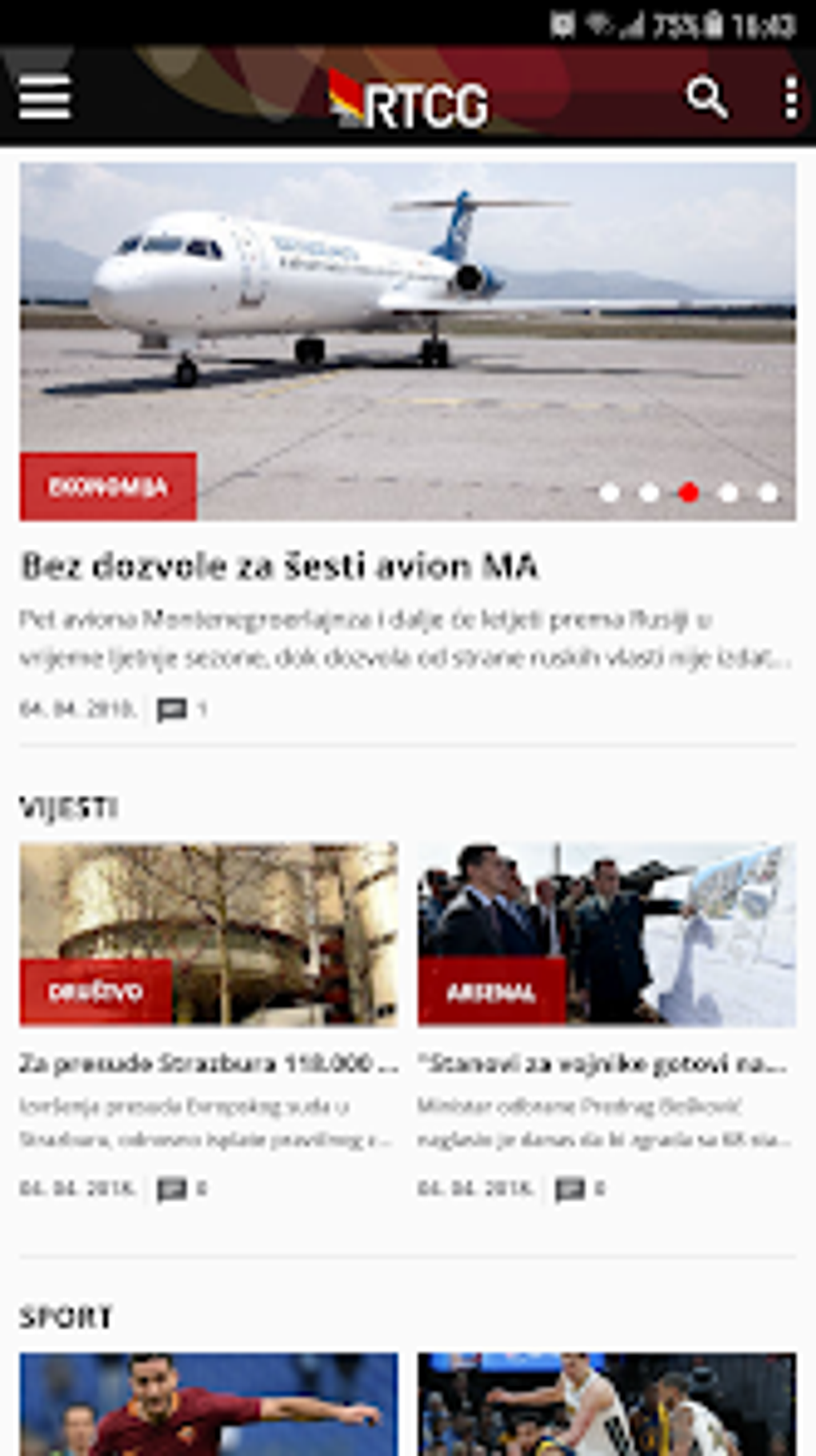Open the basketball game sport card
The image size is (816, 1456).
click(606, 1404)
